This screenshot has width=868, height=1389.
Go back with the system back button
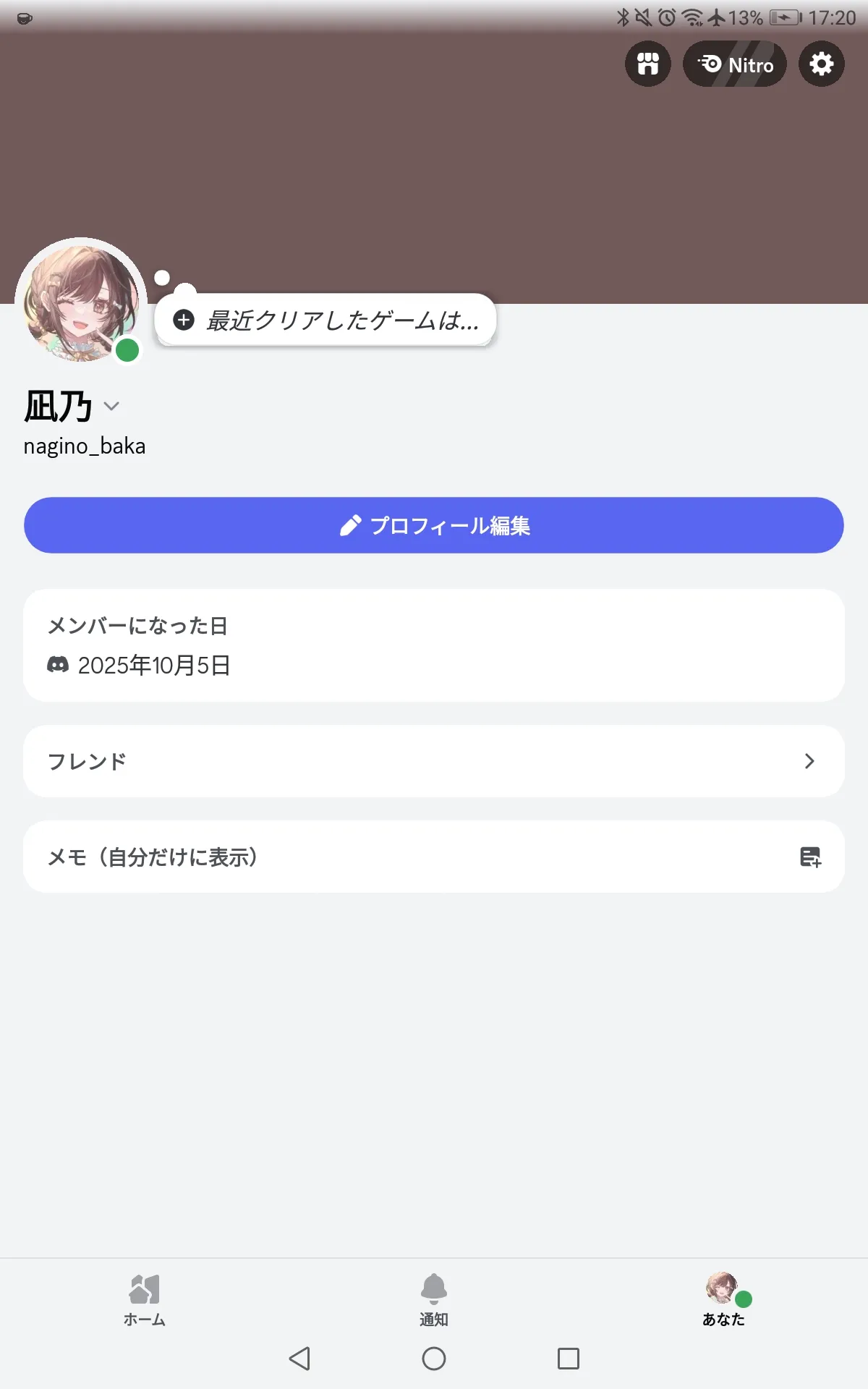pyautogui.click(x=299, y=1359)
